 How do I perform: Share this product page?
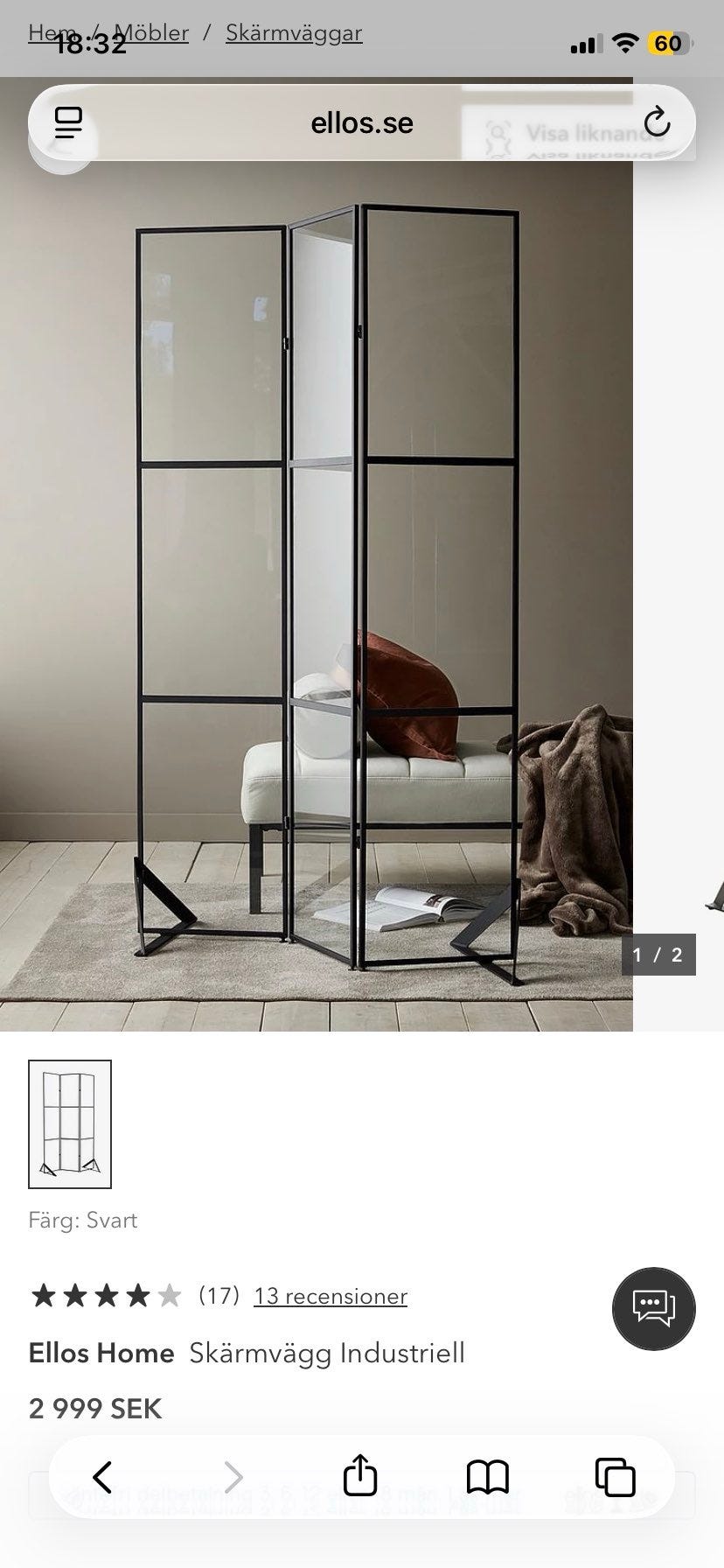[362, 1477]
